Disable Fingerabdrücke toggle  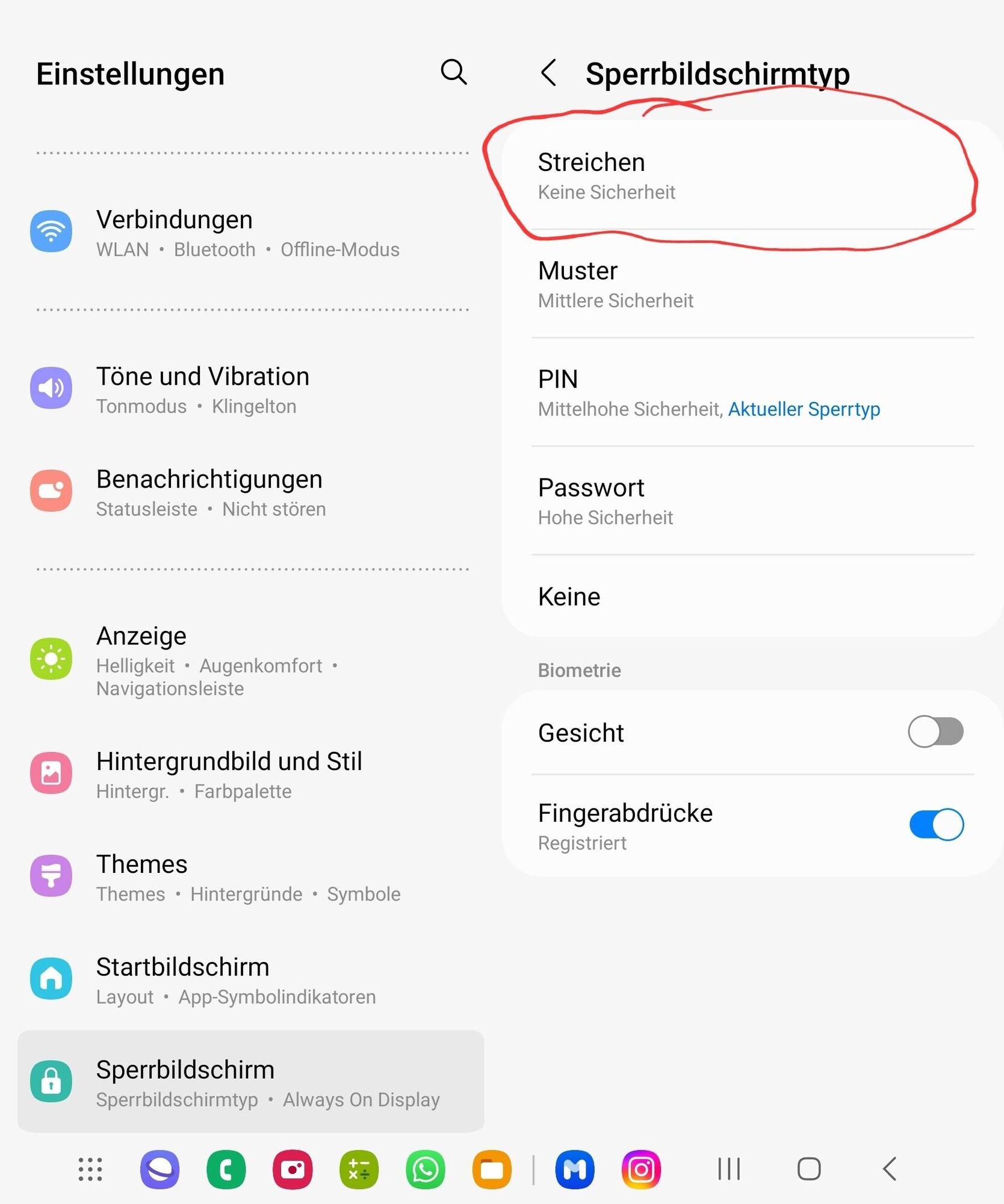(x=935, y=824)
